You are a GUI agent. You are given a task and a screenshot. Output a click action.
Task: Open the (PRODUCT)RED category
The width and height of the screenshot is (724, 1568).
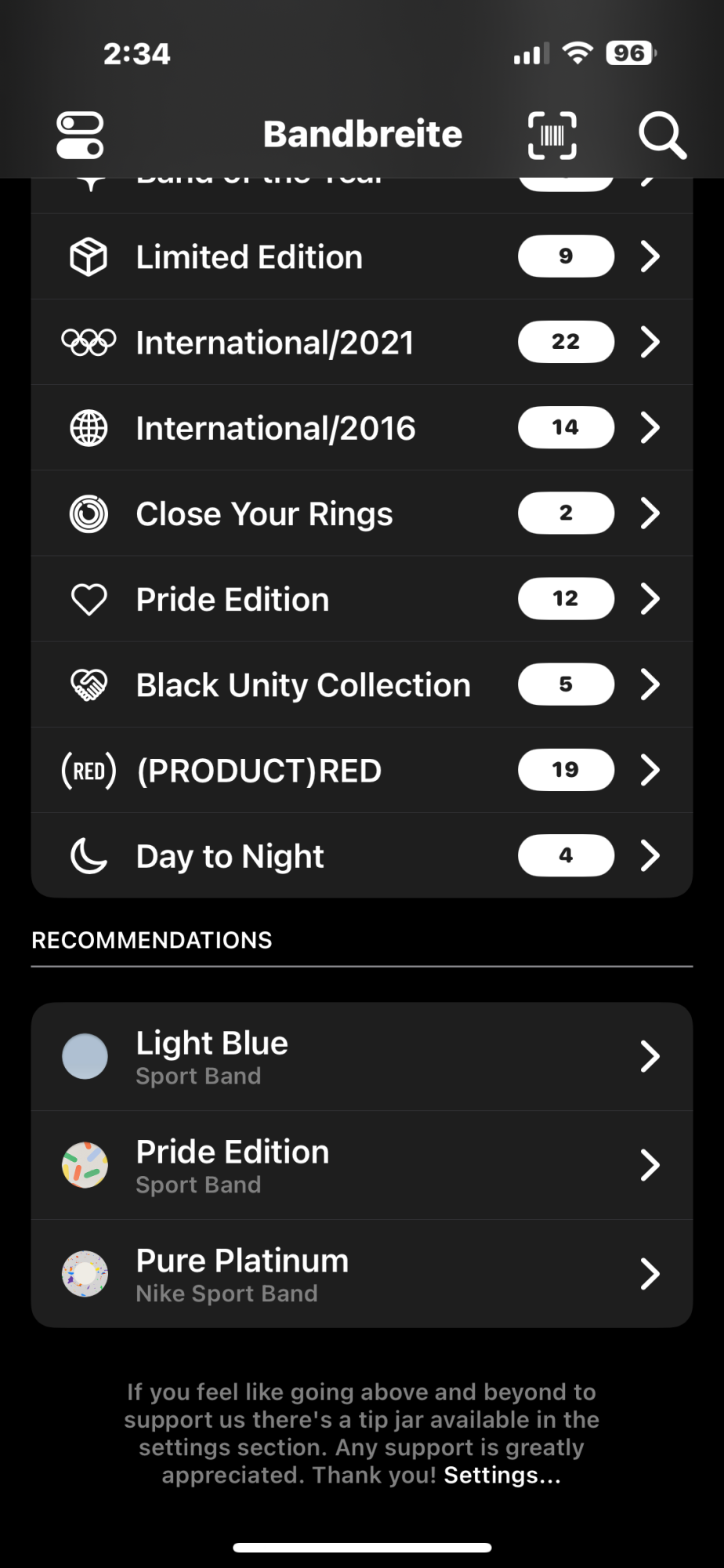(x=361, y=770)
